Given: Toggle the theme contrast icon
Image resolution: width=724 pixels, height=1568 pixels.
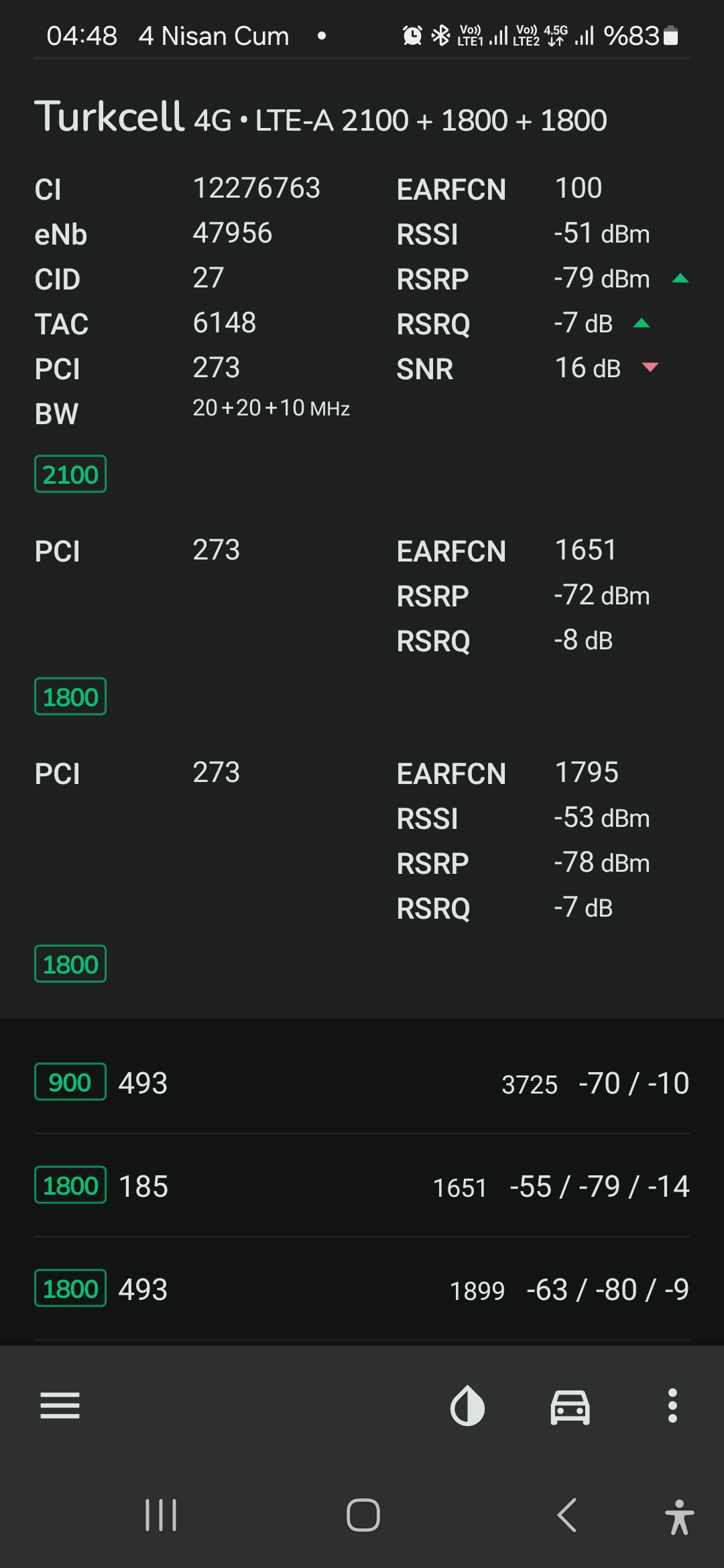Looking at the screenshot, I should (467, 1405).
